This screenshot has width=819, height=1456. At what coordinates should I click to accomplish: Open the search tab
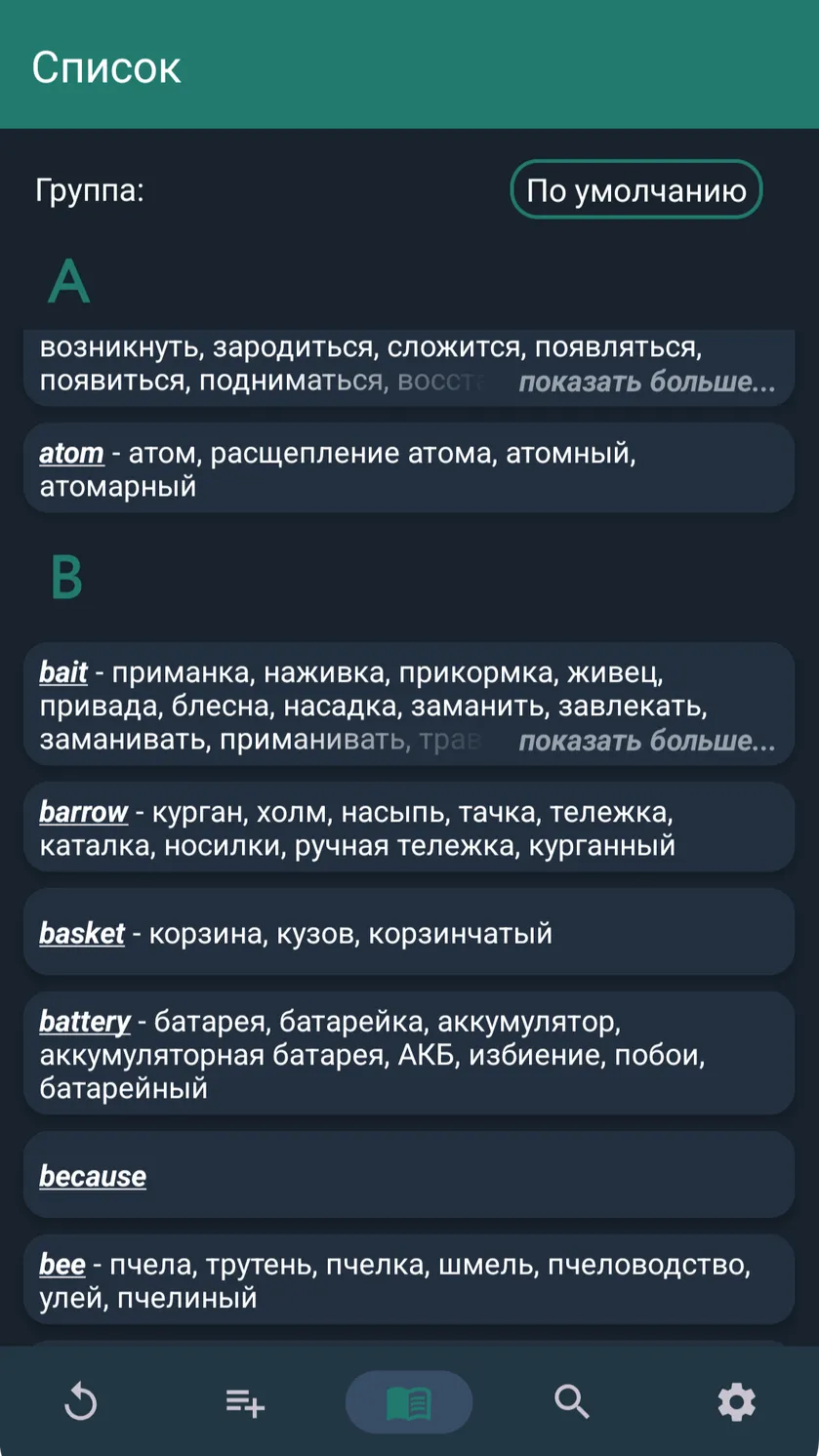573,1402
